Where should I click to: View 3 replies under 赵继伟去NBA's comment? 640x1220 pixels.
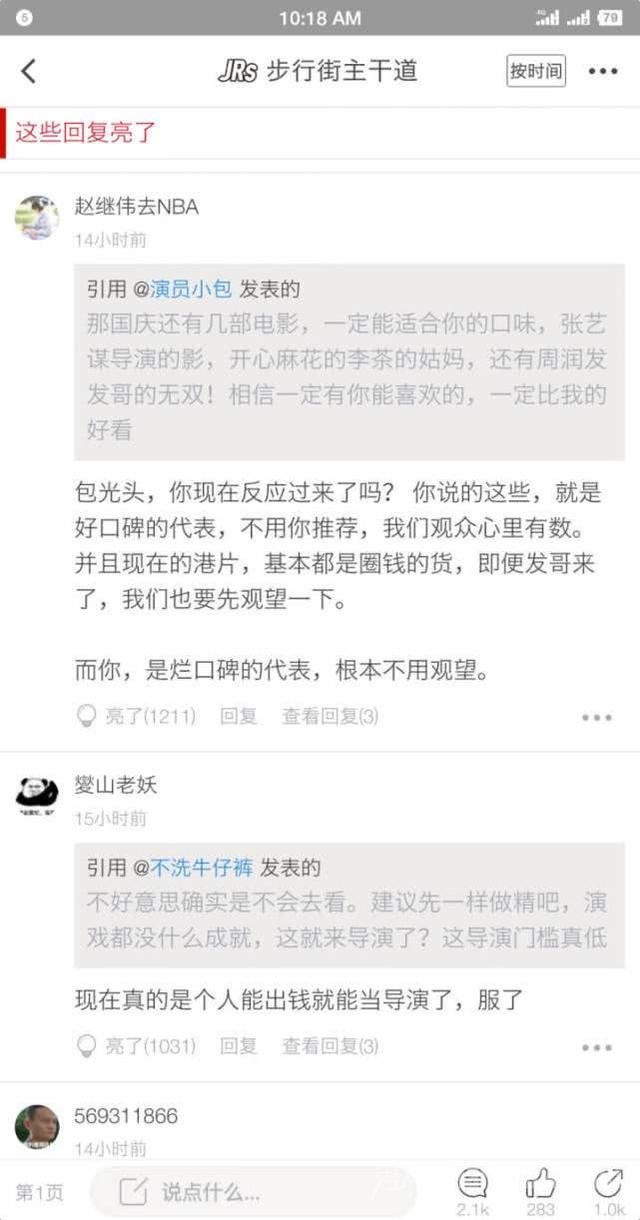click(330, 716)
